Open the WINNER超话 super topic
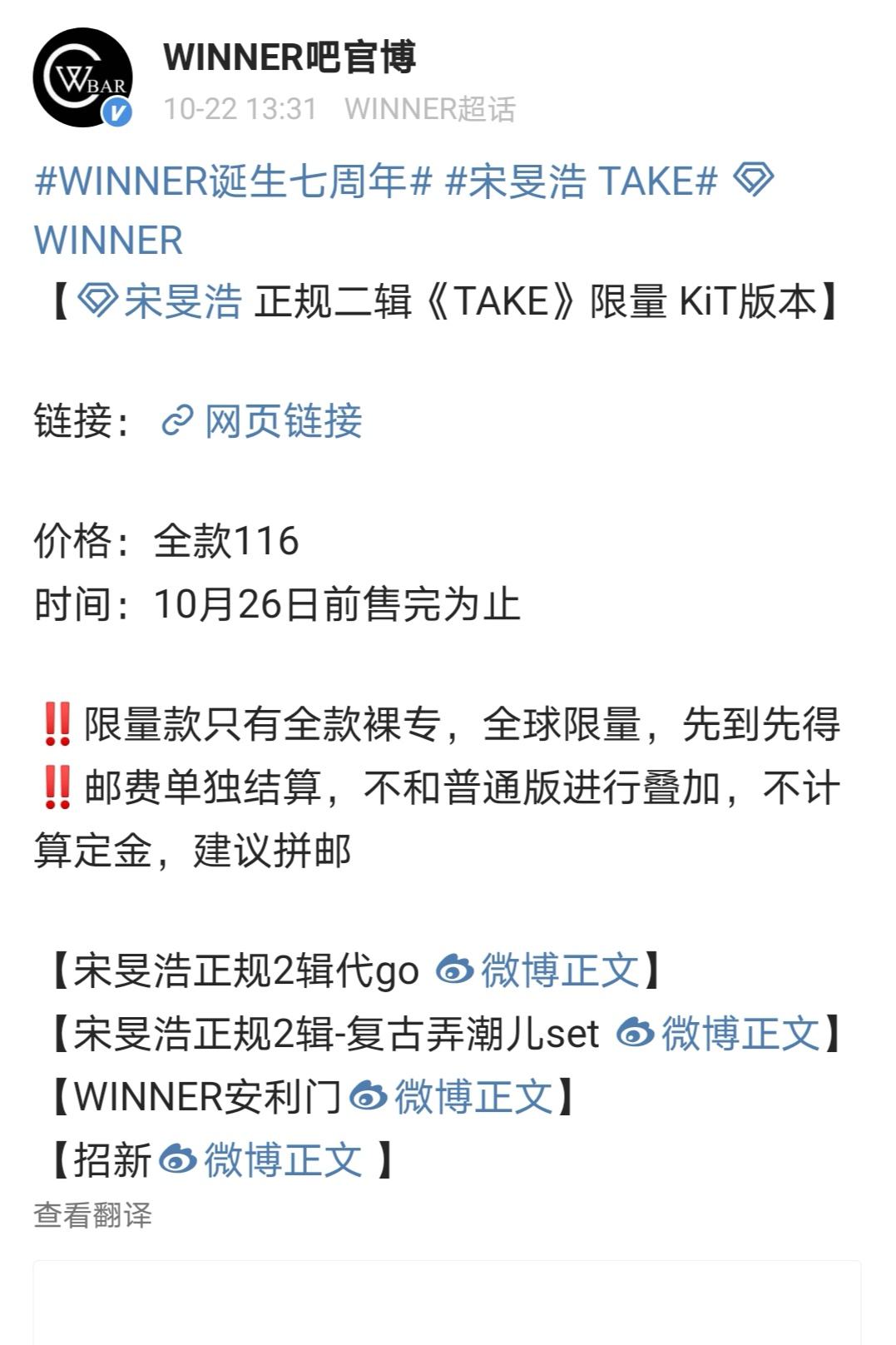This screenshot has height=1345, width=896. [x=430, y=109]
